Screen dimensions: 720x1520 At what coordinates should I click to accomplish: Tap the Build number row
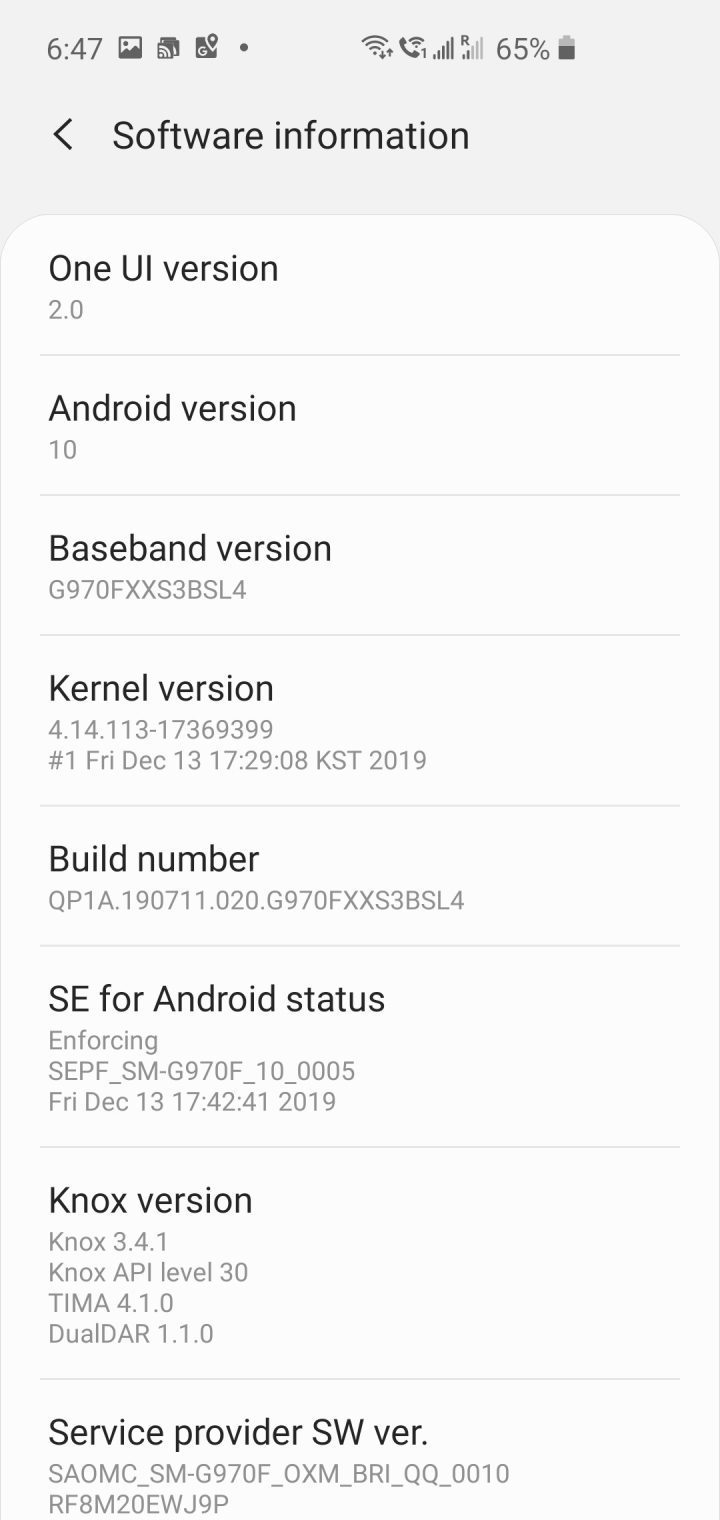(x=360, y=877)
